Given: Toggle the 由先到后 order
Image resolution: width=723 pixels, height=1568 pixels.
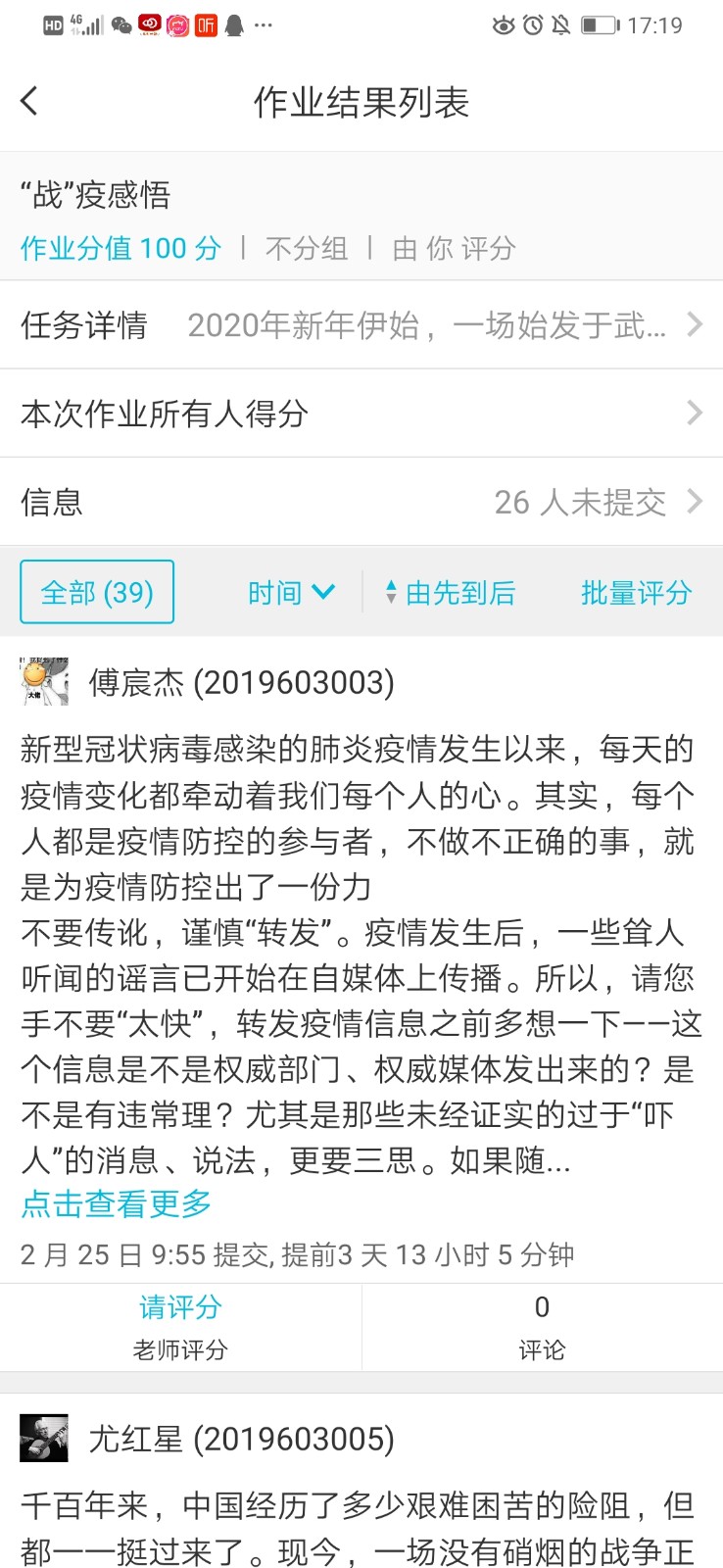Looking at the screenshot, I should point(451,592).
